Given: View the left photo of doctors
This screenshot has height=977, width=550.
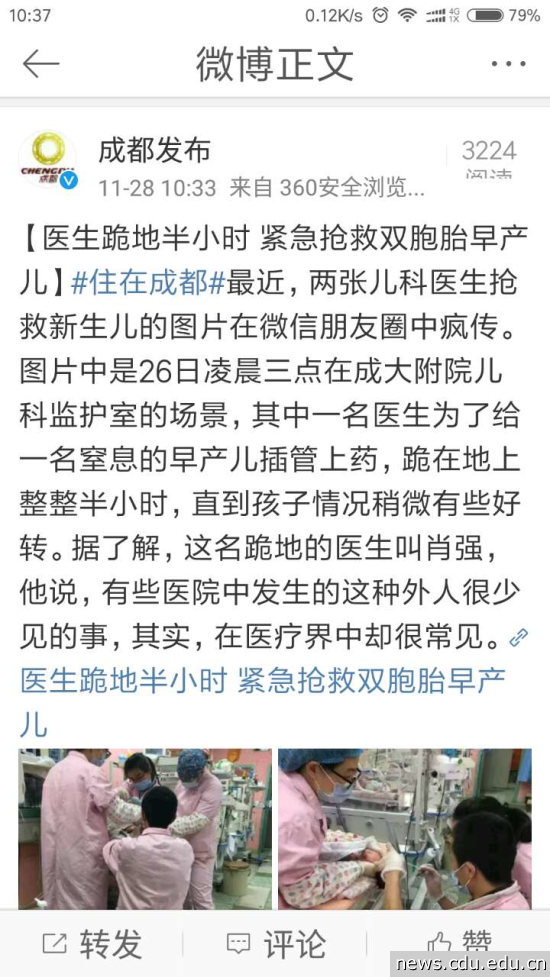Looking at the screenshot, I should click(x=145, y=829).
